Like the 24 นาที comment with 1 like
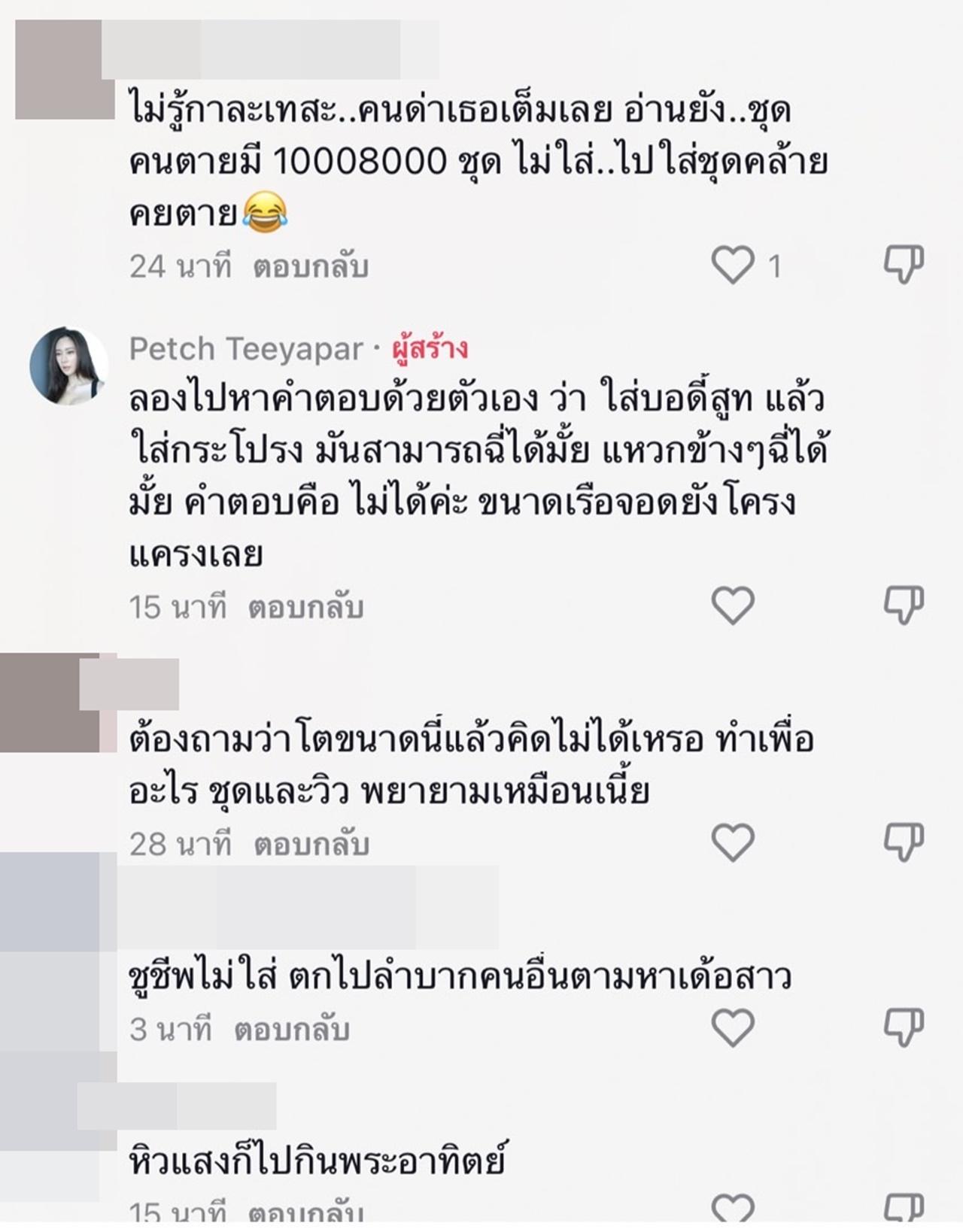Screen dimensions: 963x1232 tap(733, 266)
